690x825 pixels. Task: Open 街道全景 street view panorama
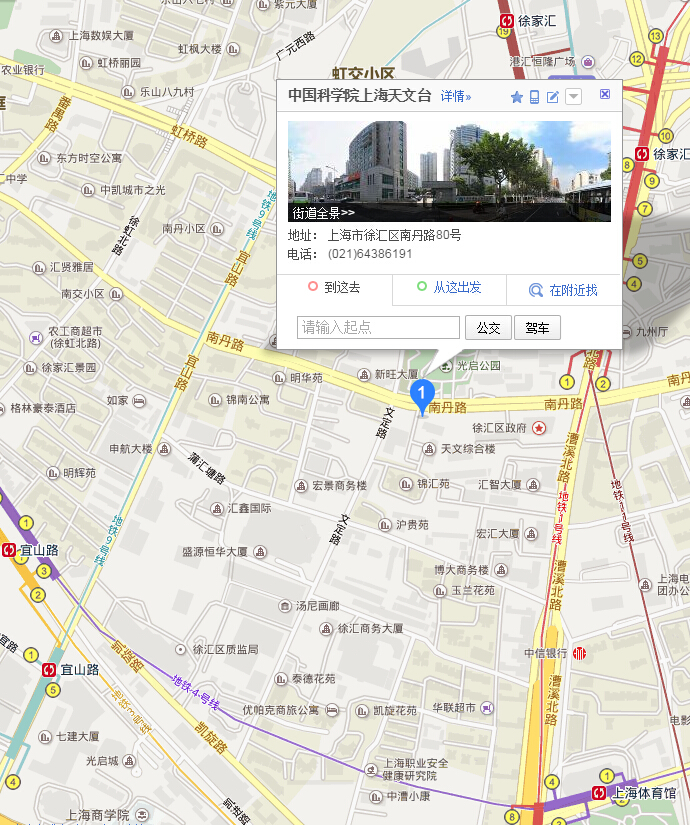point(323,213)
